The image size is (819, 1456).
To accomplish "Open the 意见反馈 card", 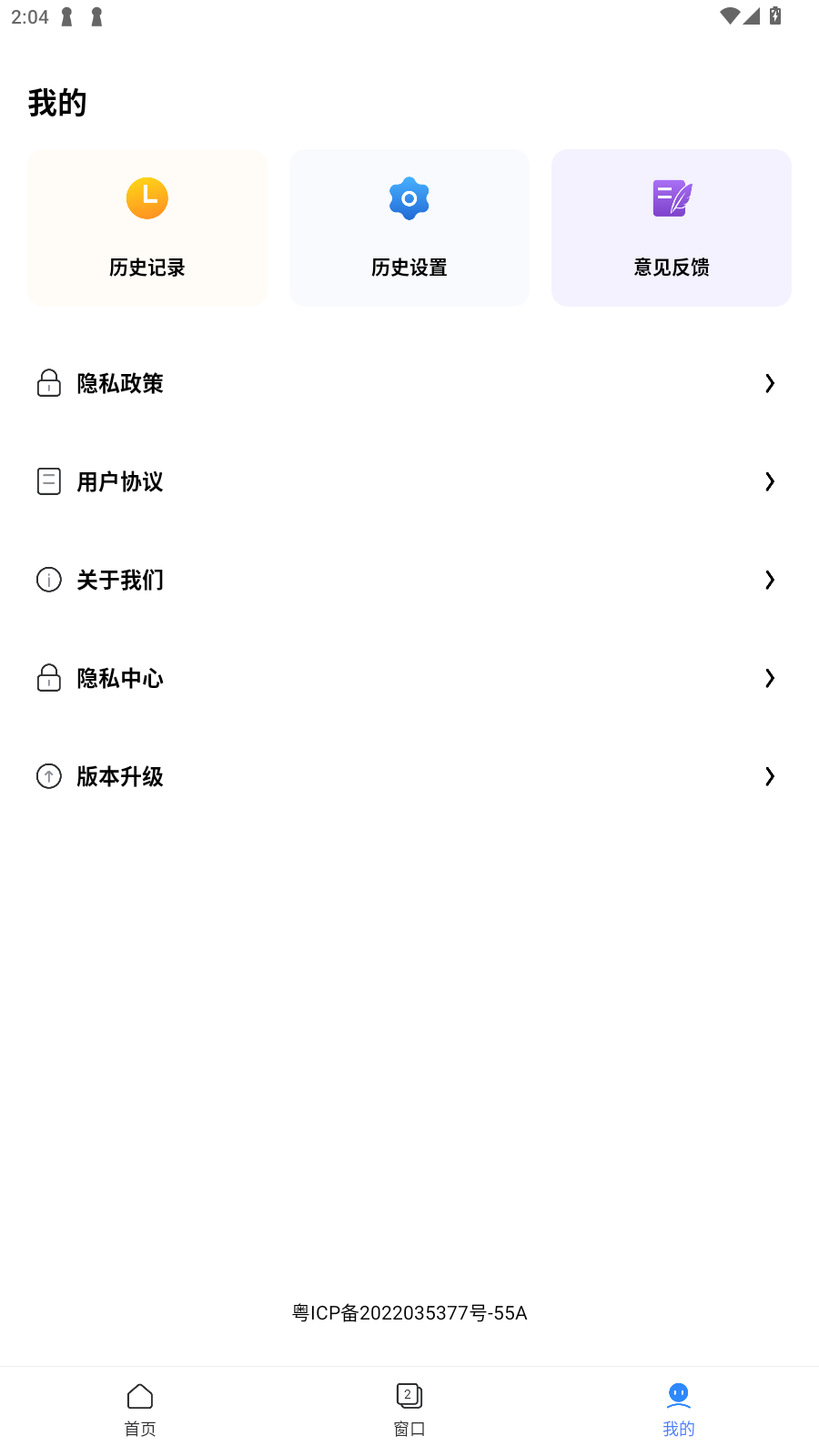I will click(x=671, y=227).
